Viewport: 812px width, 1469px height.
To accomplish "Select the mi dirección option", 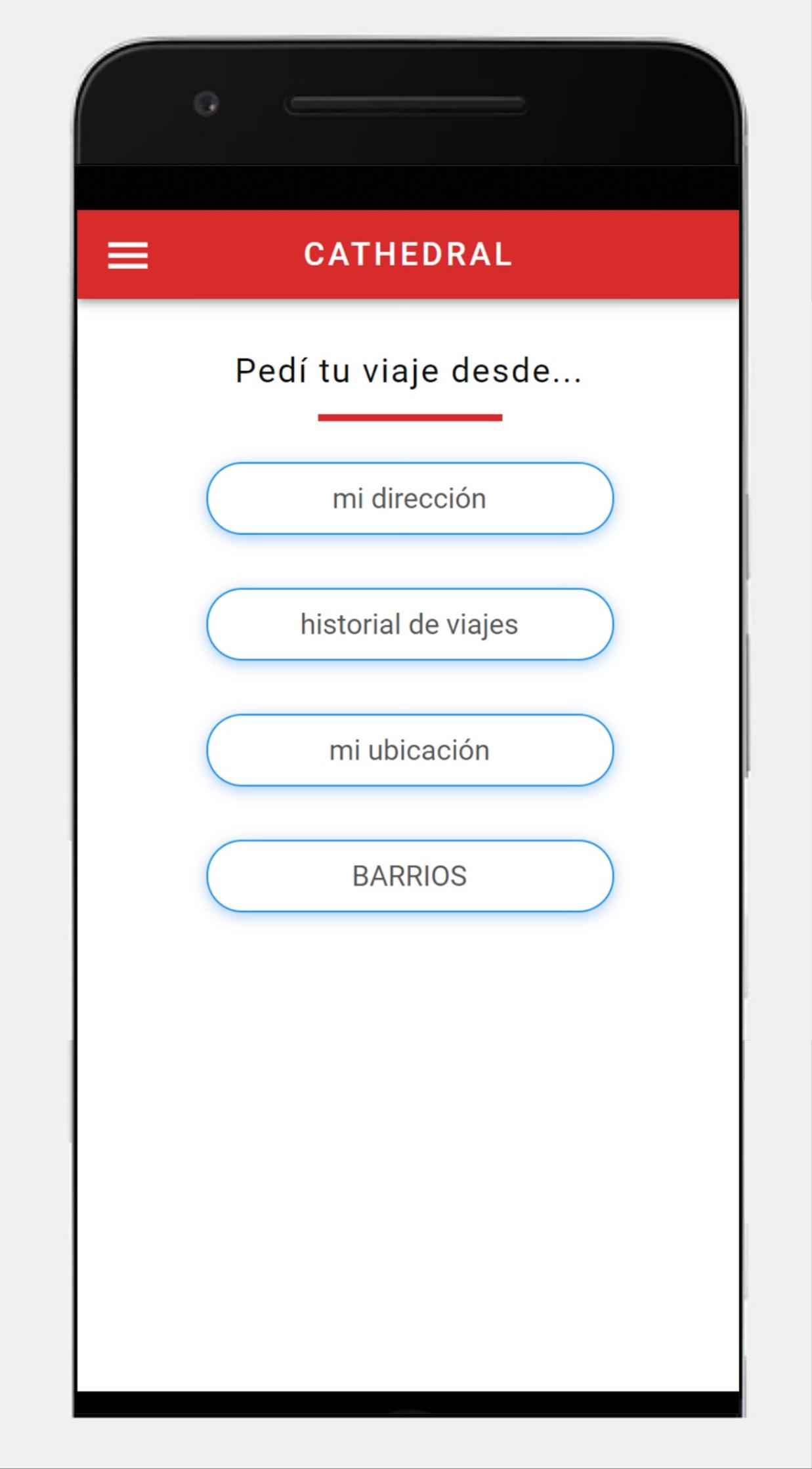I will (410, 498).
